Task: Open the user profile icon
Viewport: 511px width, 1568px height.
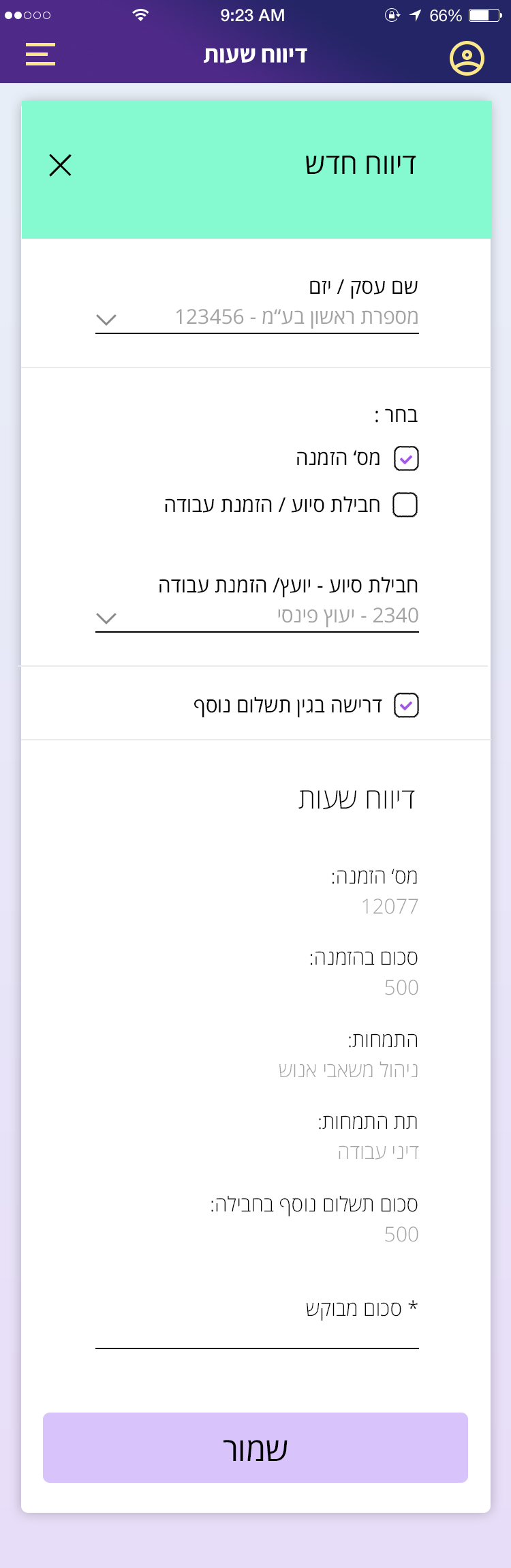Action: [467, 58]
